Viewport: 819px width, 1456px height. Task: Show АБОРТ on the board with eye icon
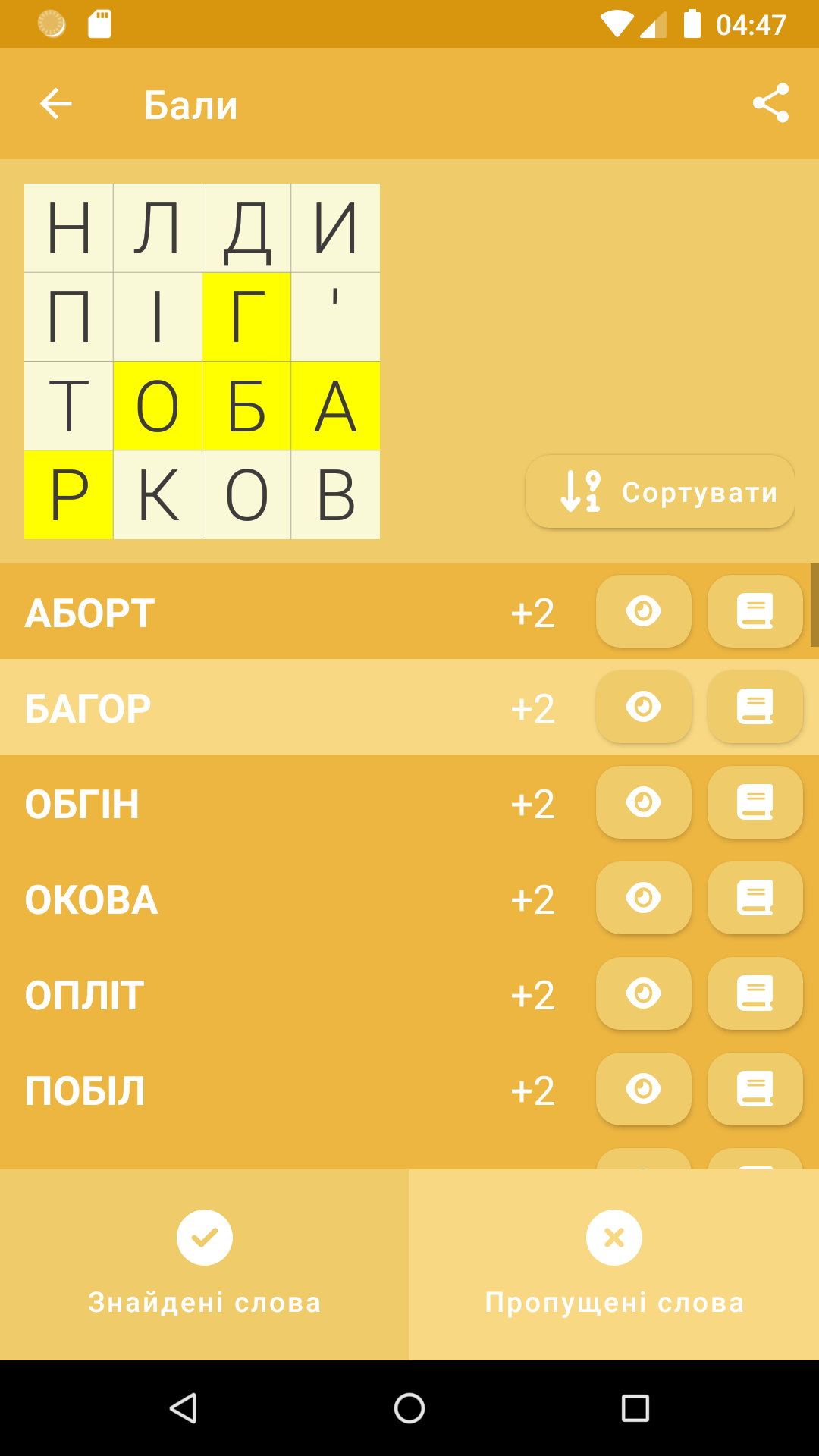(x=643, y=611)
